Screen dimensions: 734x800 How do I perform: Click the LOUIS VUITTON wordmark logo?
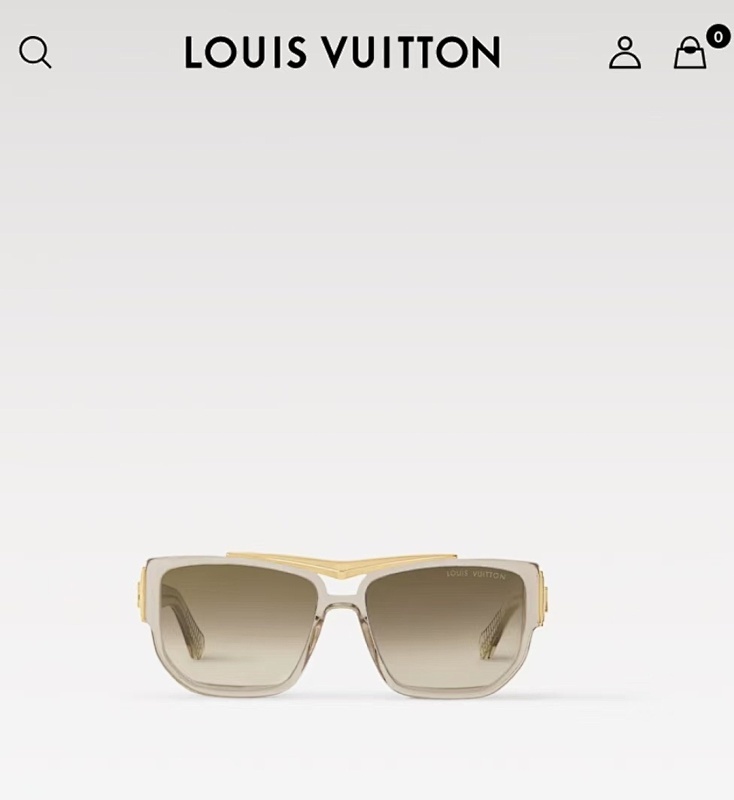tap(342, 52)
